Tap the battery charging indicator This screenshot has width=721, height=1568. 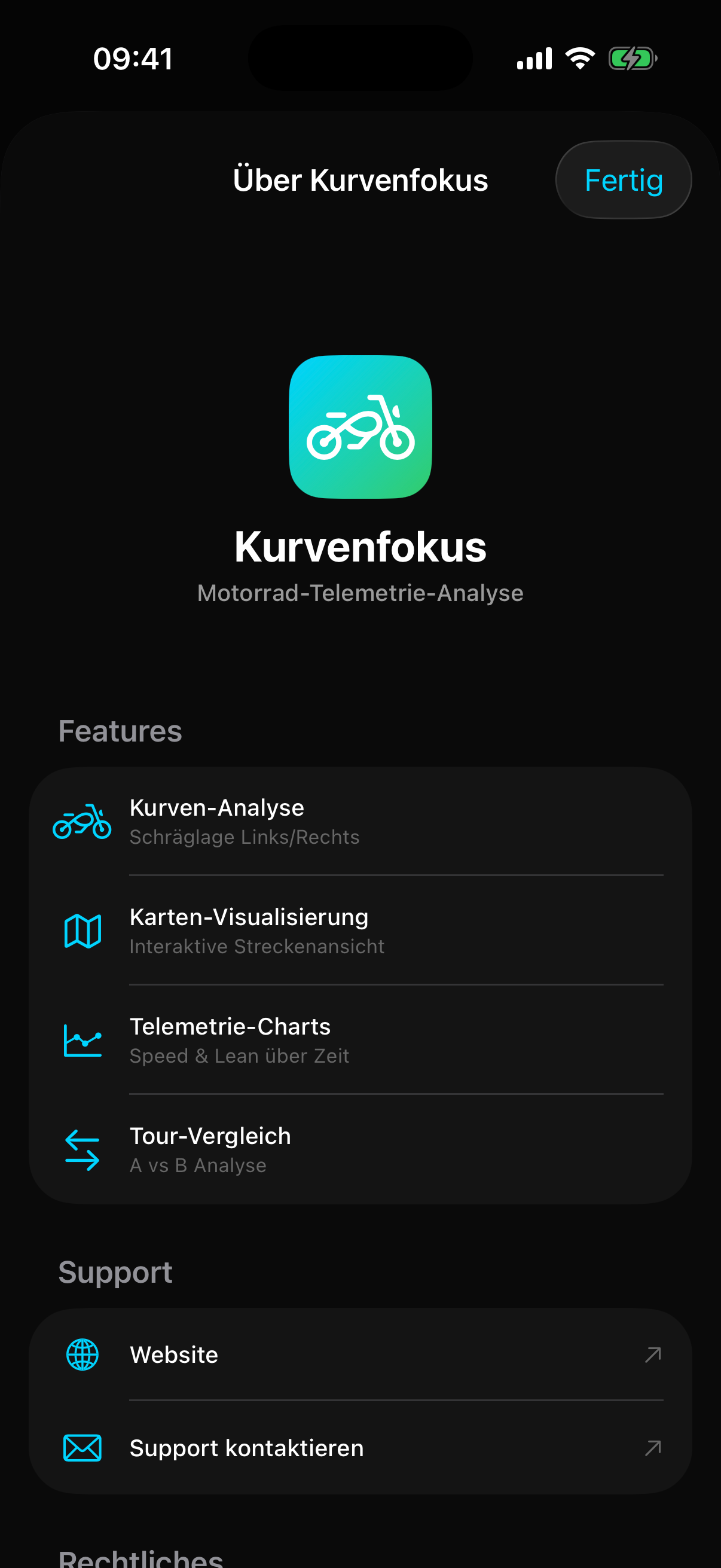pyautogui.click(x=633, y=58)
